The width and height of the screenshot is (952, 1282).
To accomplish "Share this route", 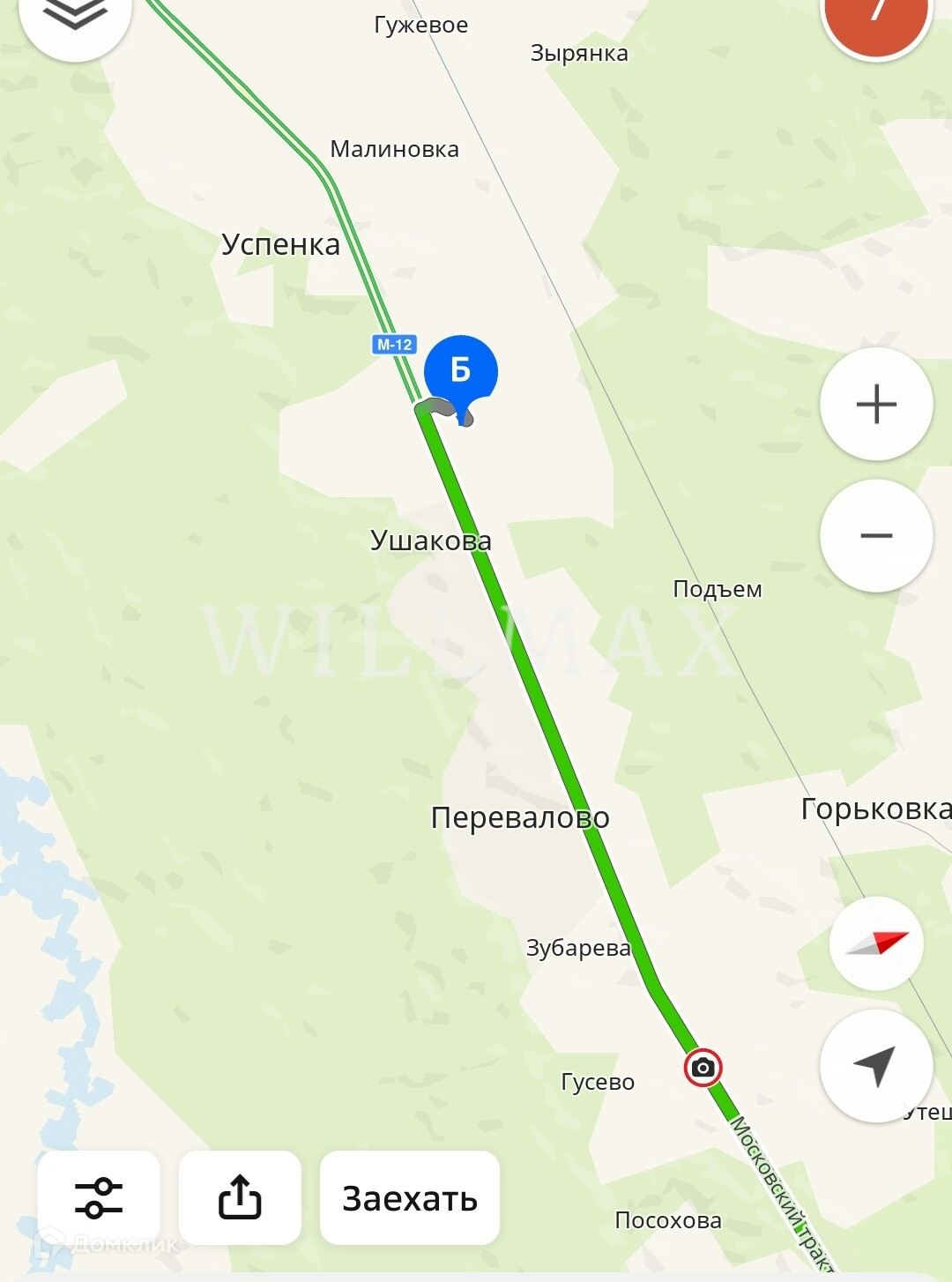I will pyautogui.click(x=240, y=1197).
